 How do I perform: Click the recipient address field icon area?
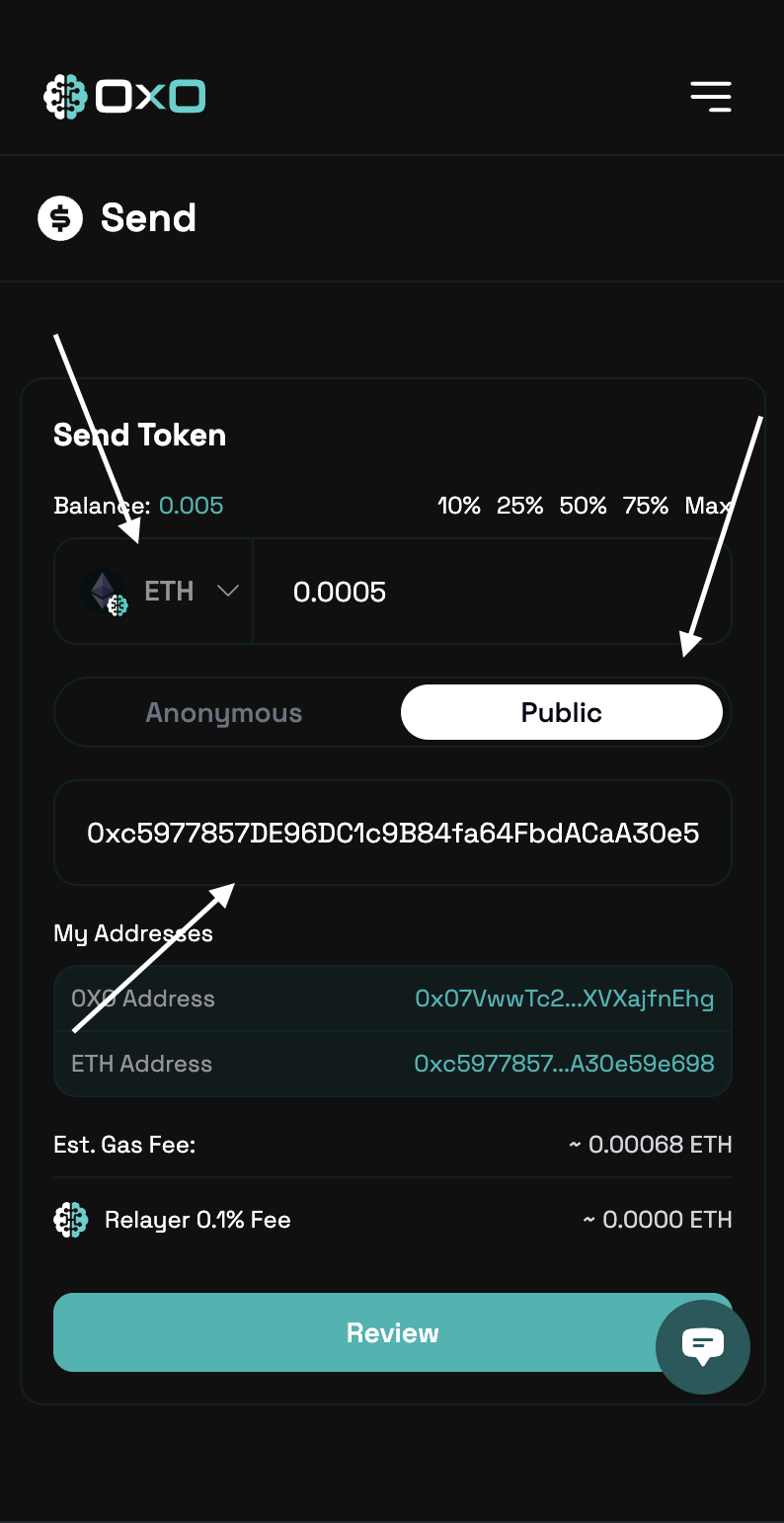[392, 833]
